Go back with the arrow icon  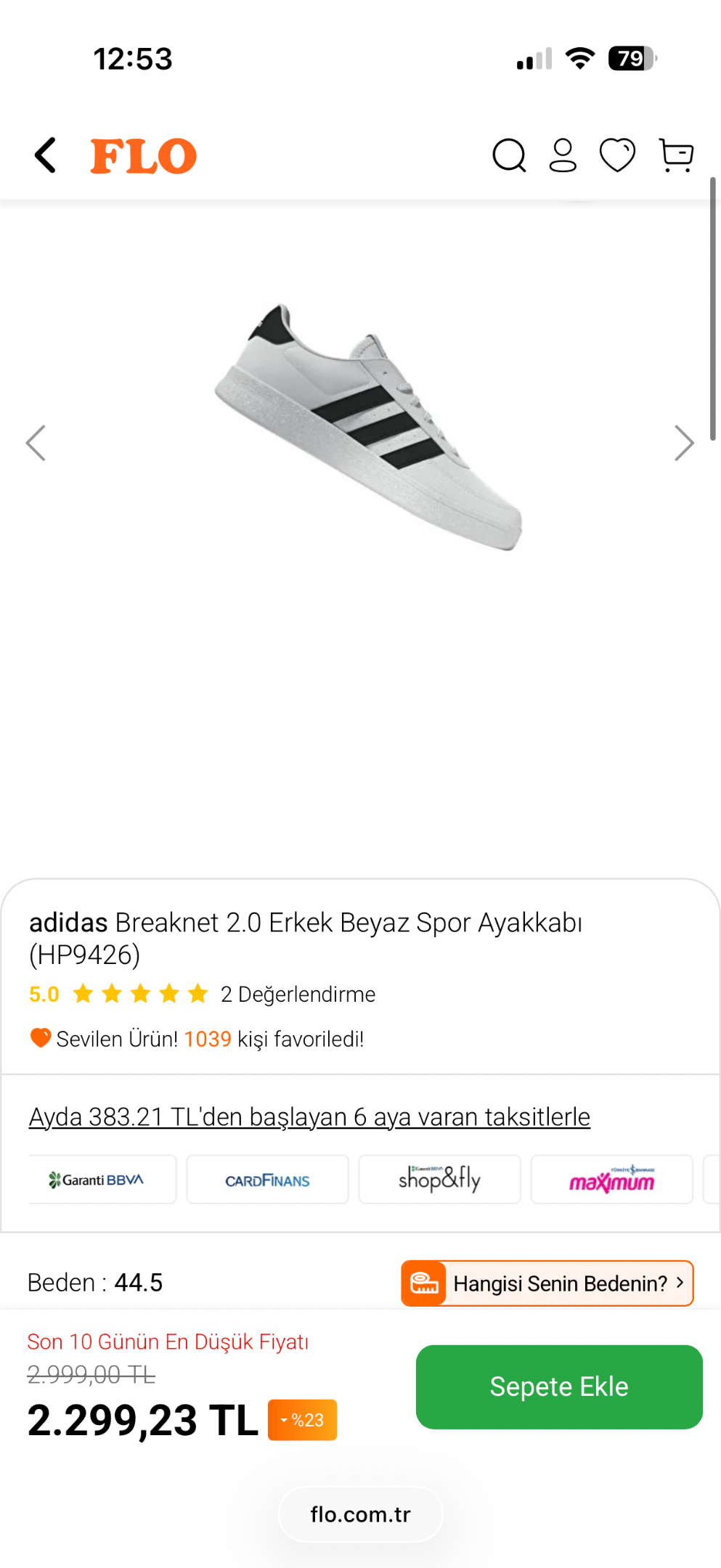pyautogui.click(x=45, y=155)
